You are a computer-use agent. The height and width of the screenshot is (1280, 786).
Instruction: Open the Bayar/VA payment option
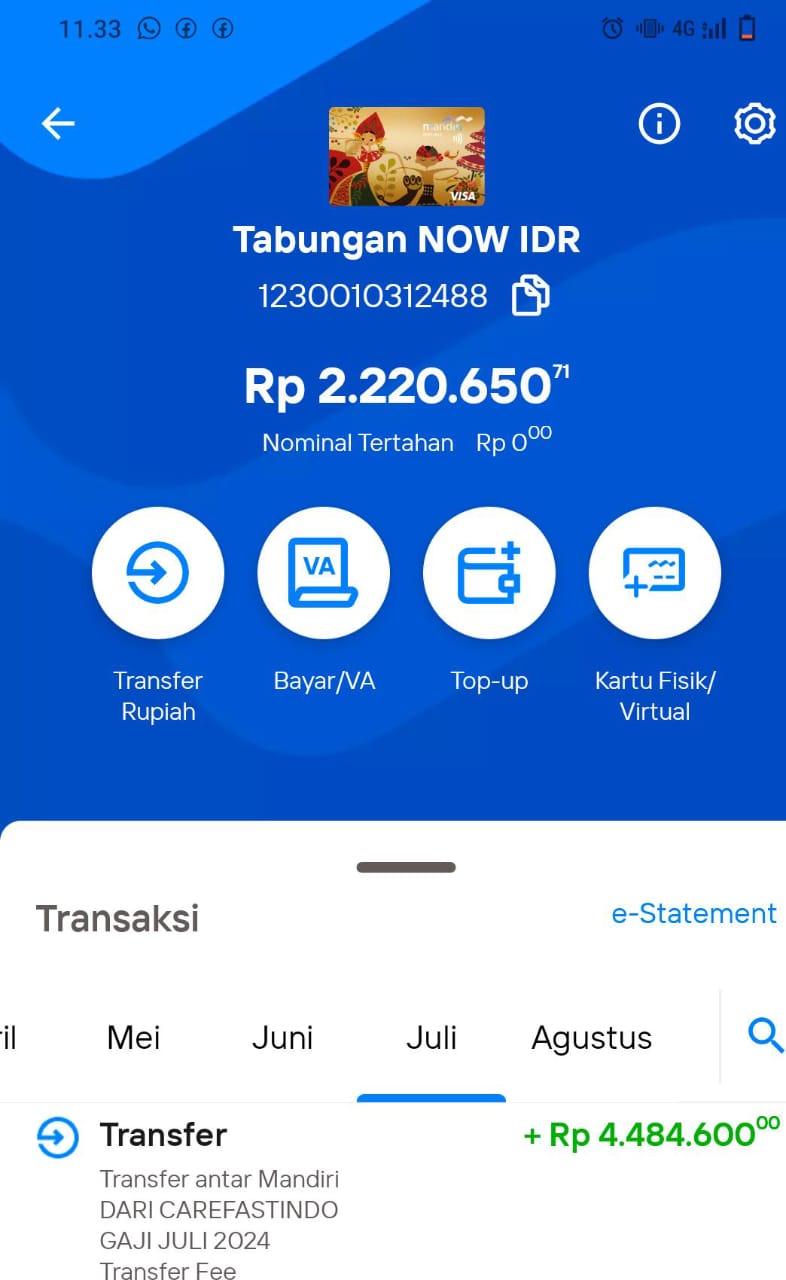[x=324, y=573]
